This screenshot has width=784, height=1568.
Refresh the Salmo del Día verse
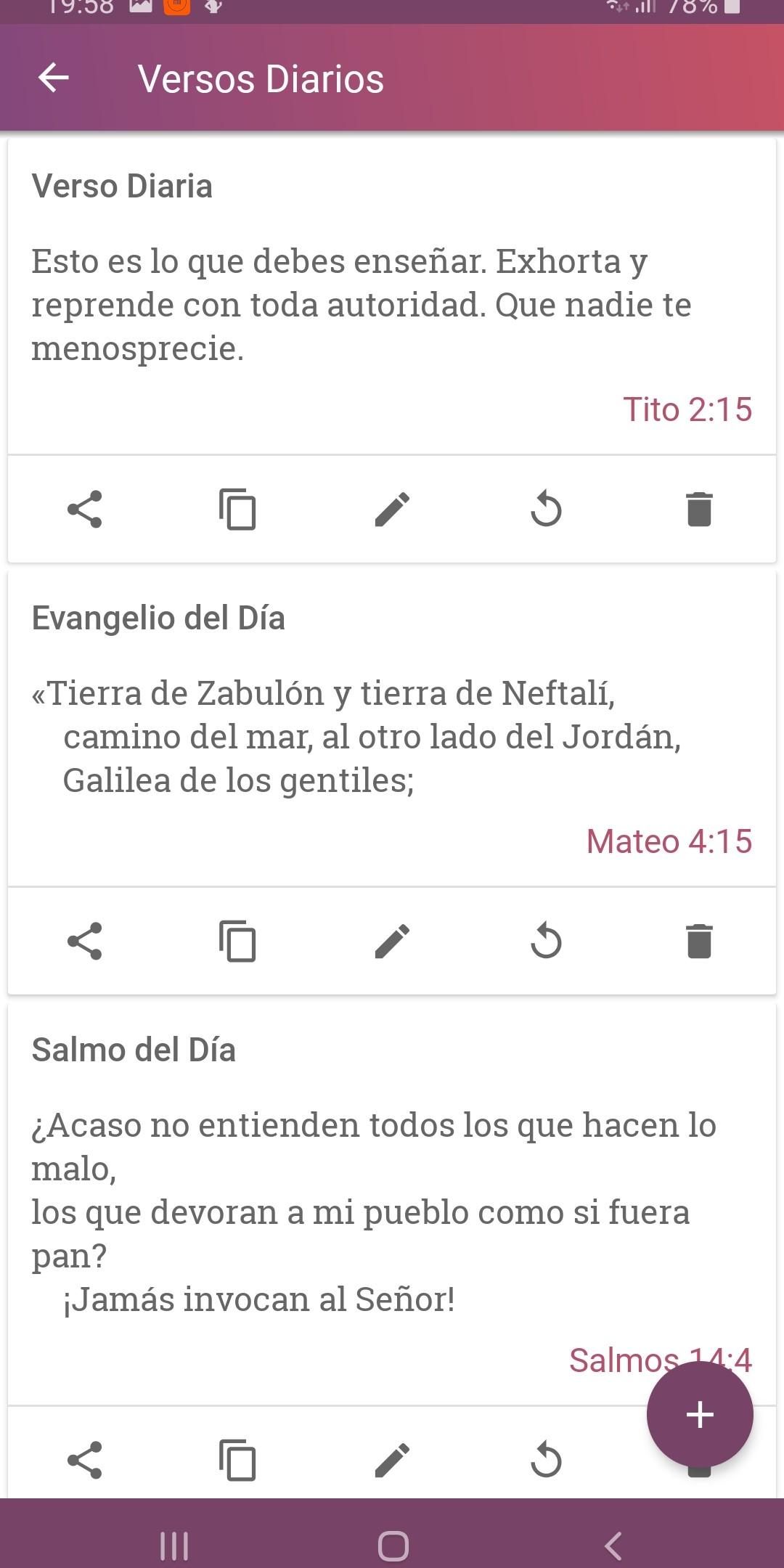click(546, 1460)
